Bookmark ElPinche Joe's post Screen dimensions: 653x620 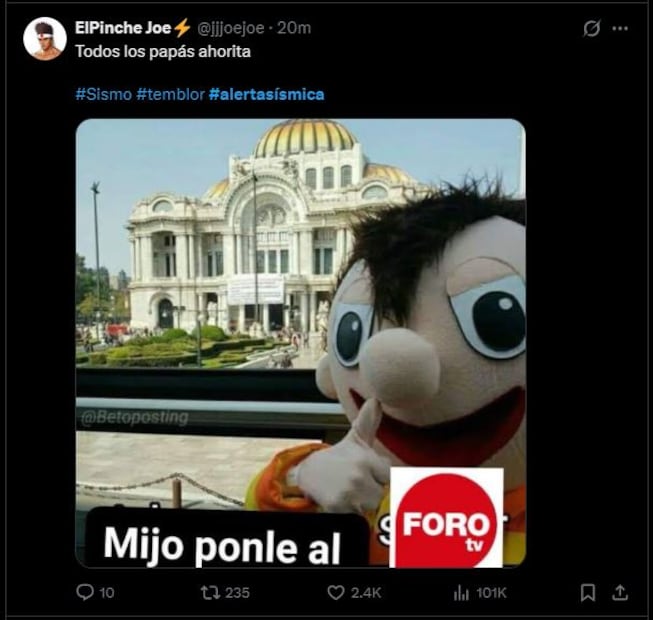pyautogui.click(x=589, y=593)
